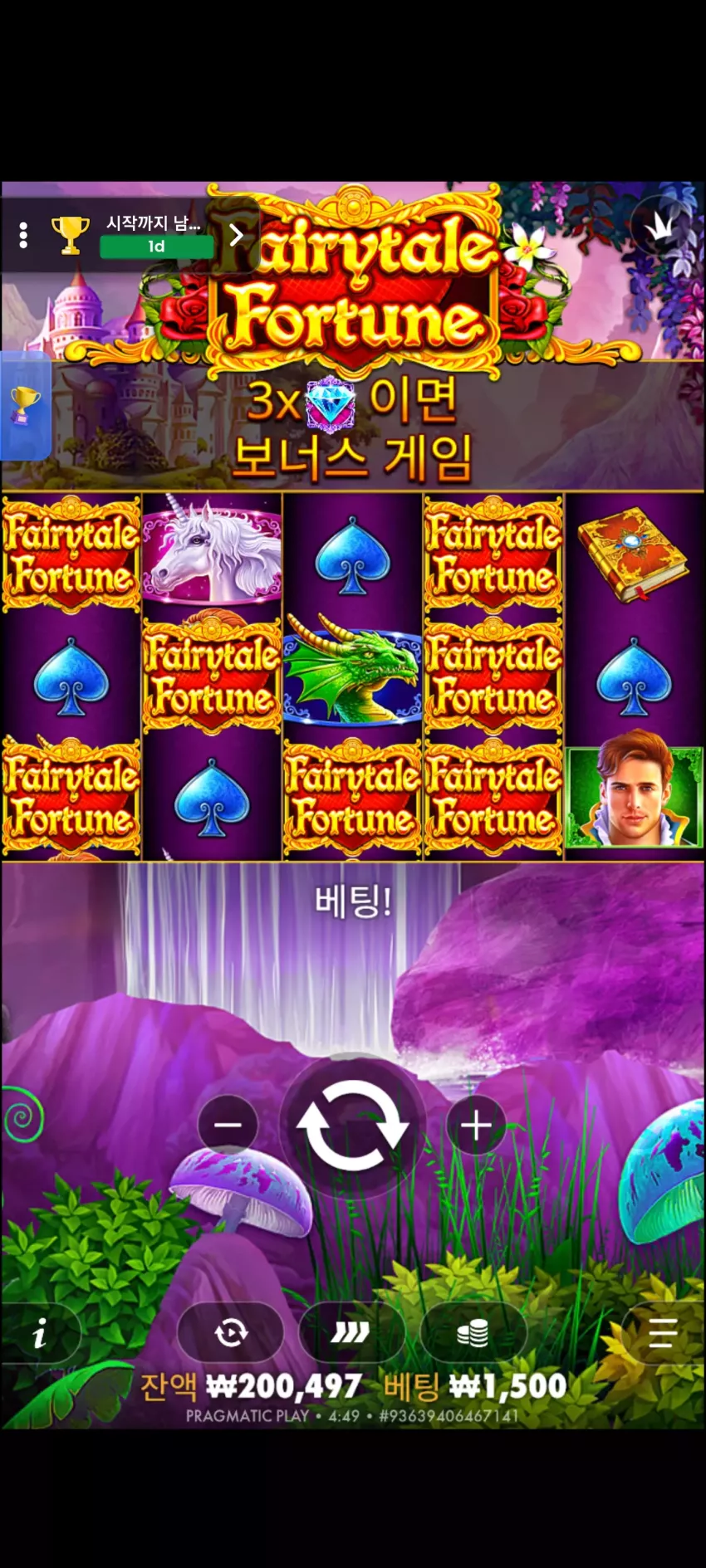The width and height of the screenshot is (706, 1568).
Task: Spin the reels with the center button
Action: [352, 1126]
